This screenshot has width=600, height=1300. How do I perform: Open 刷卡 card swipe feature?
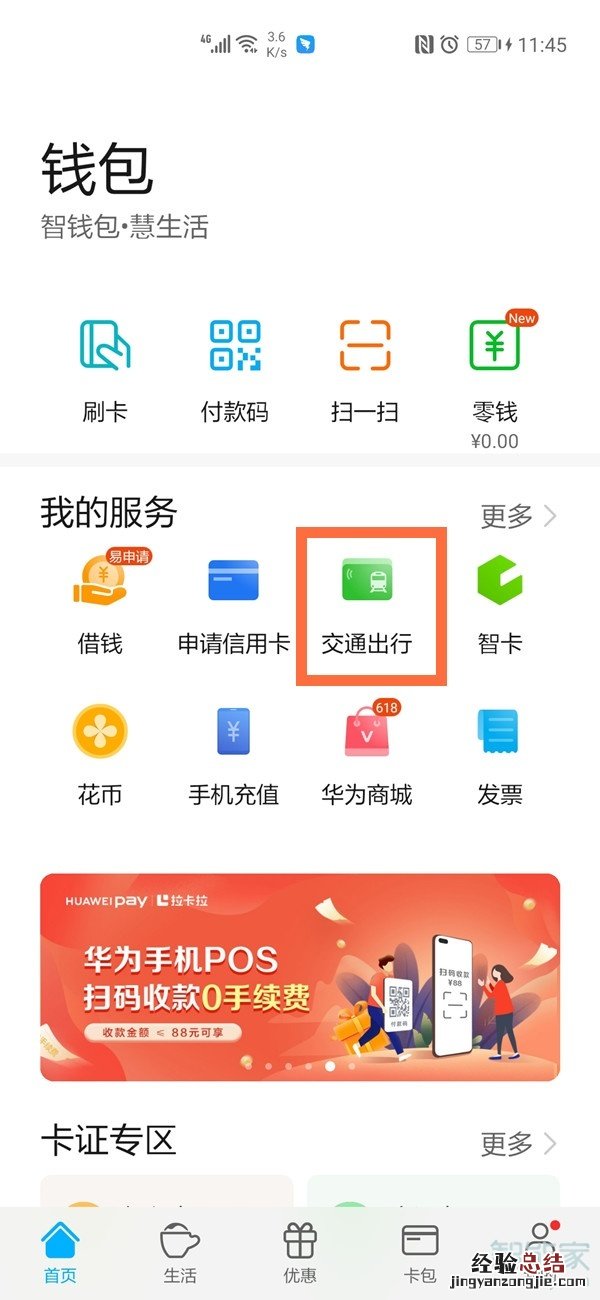105,368
